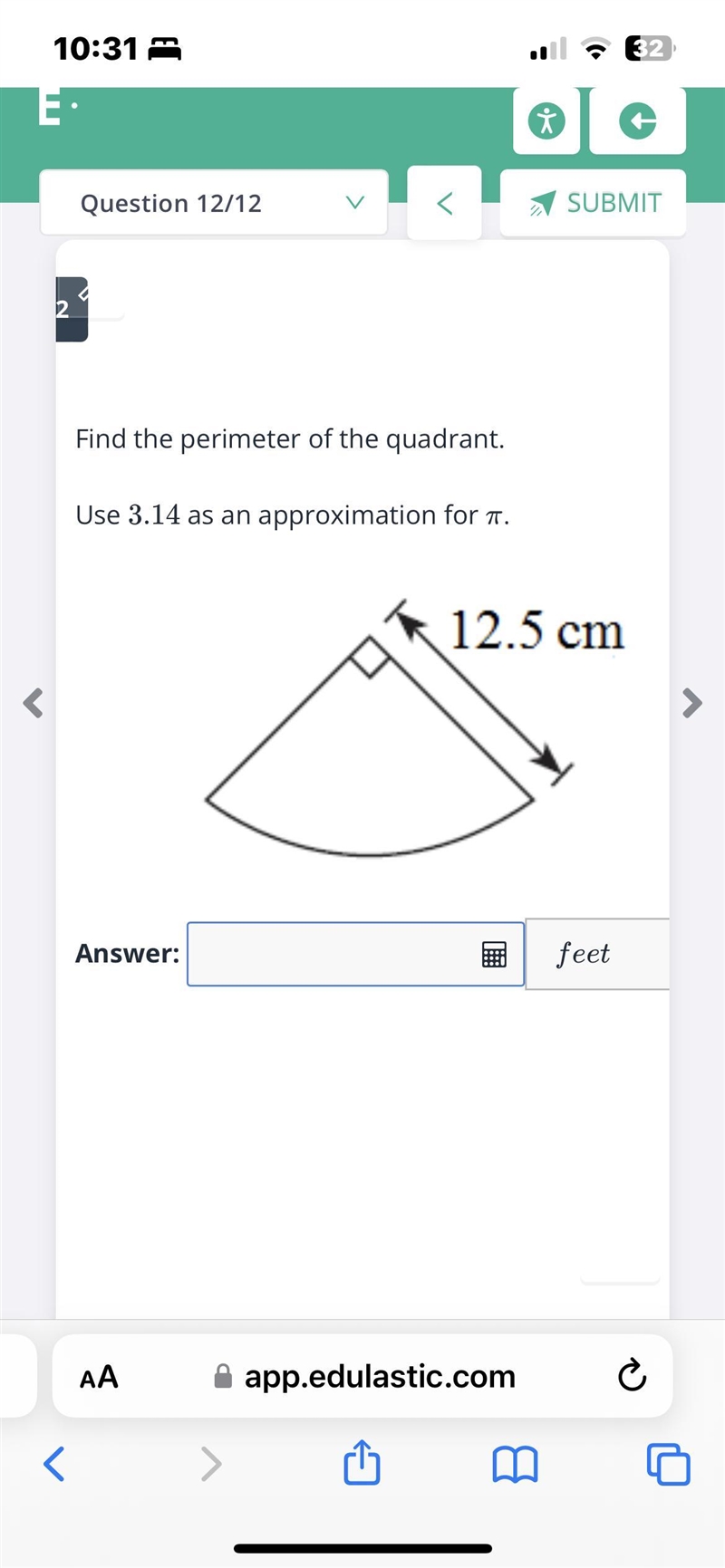725x1568 pixels.
Task: Open the accessibility options
Action: (546, 120)
